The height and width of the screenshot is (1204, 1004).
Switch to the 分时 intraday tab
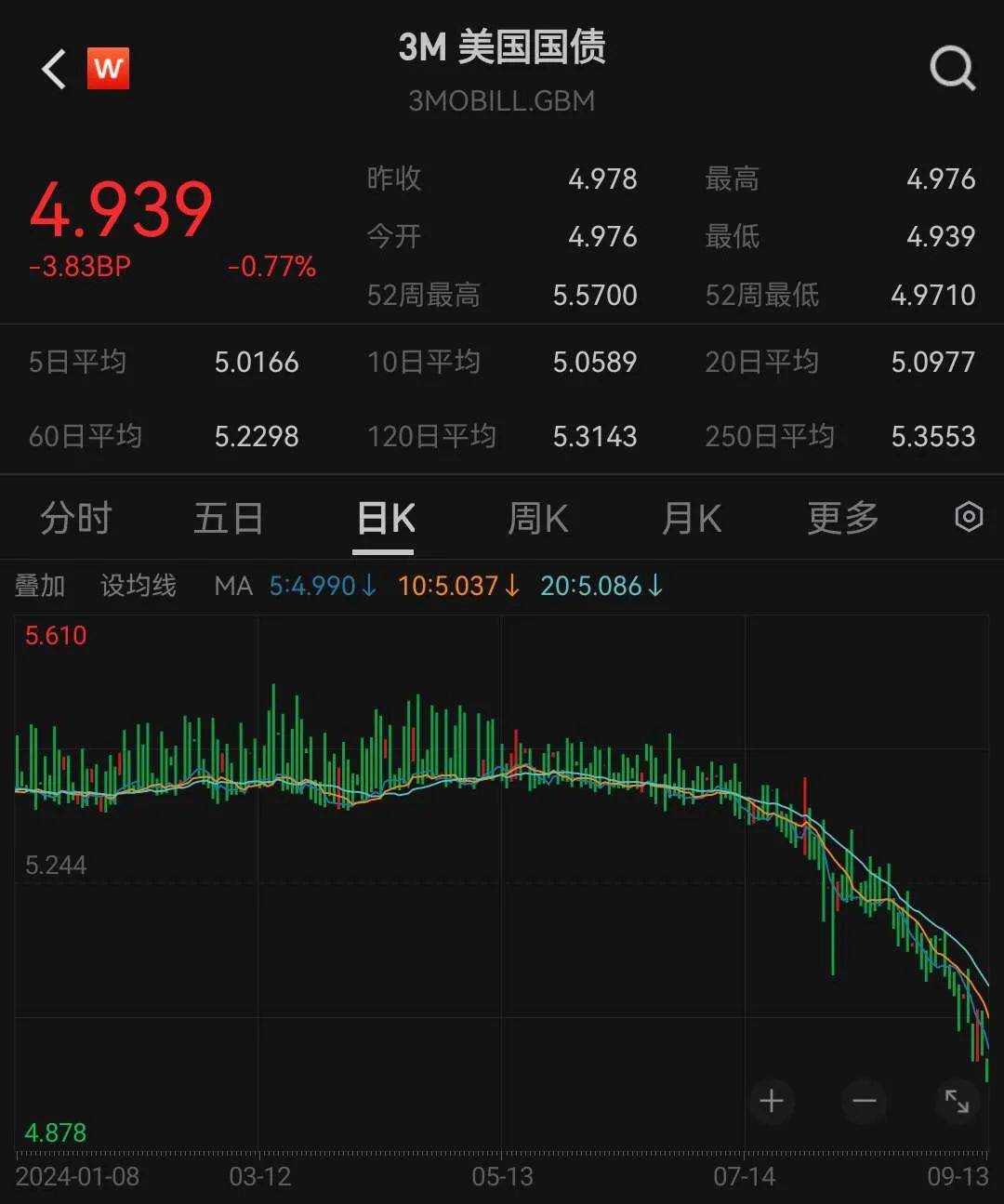(77, 518)
